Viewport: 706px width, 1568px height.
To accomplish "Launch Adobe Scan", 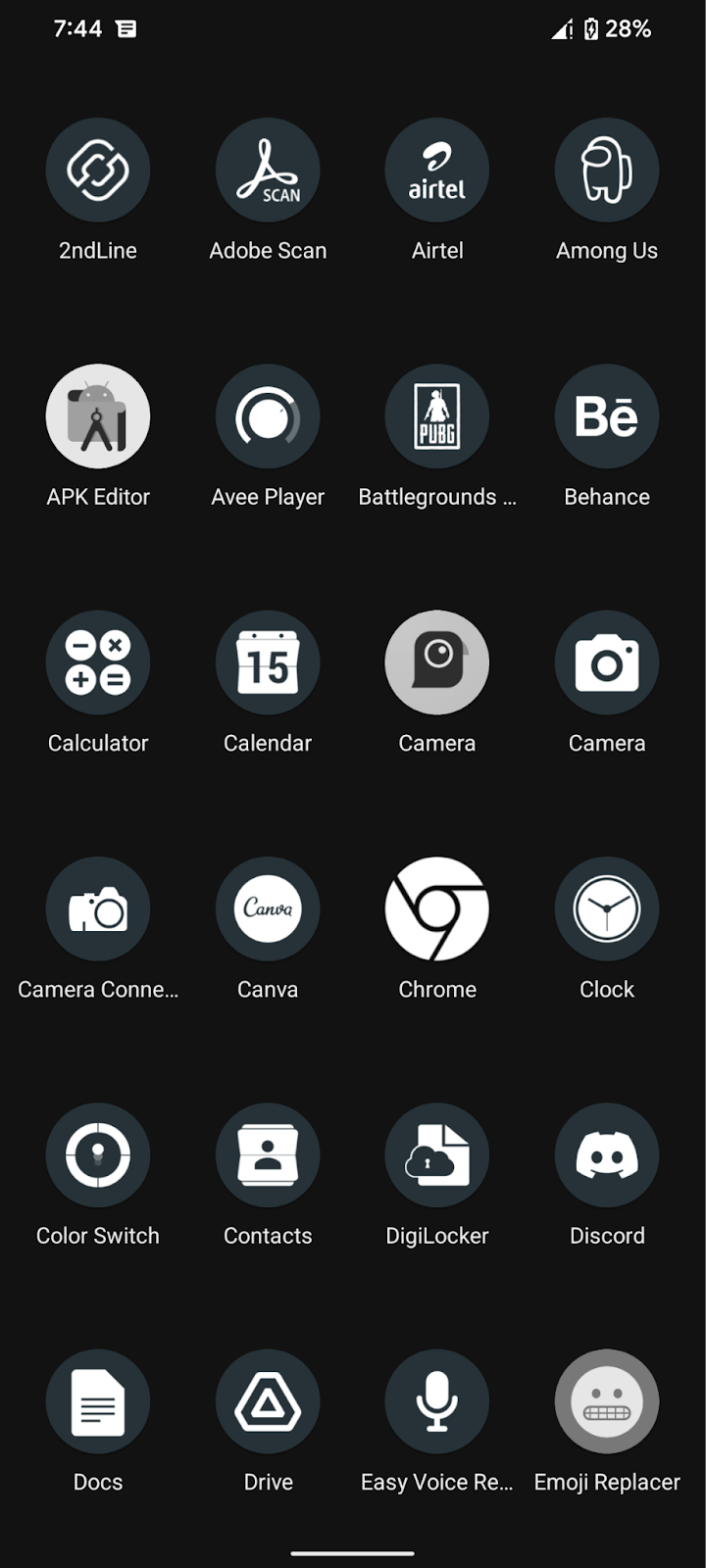I will pos(268,171).
